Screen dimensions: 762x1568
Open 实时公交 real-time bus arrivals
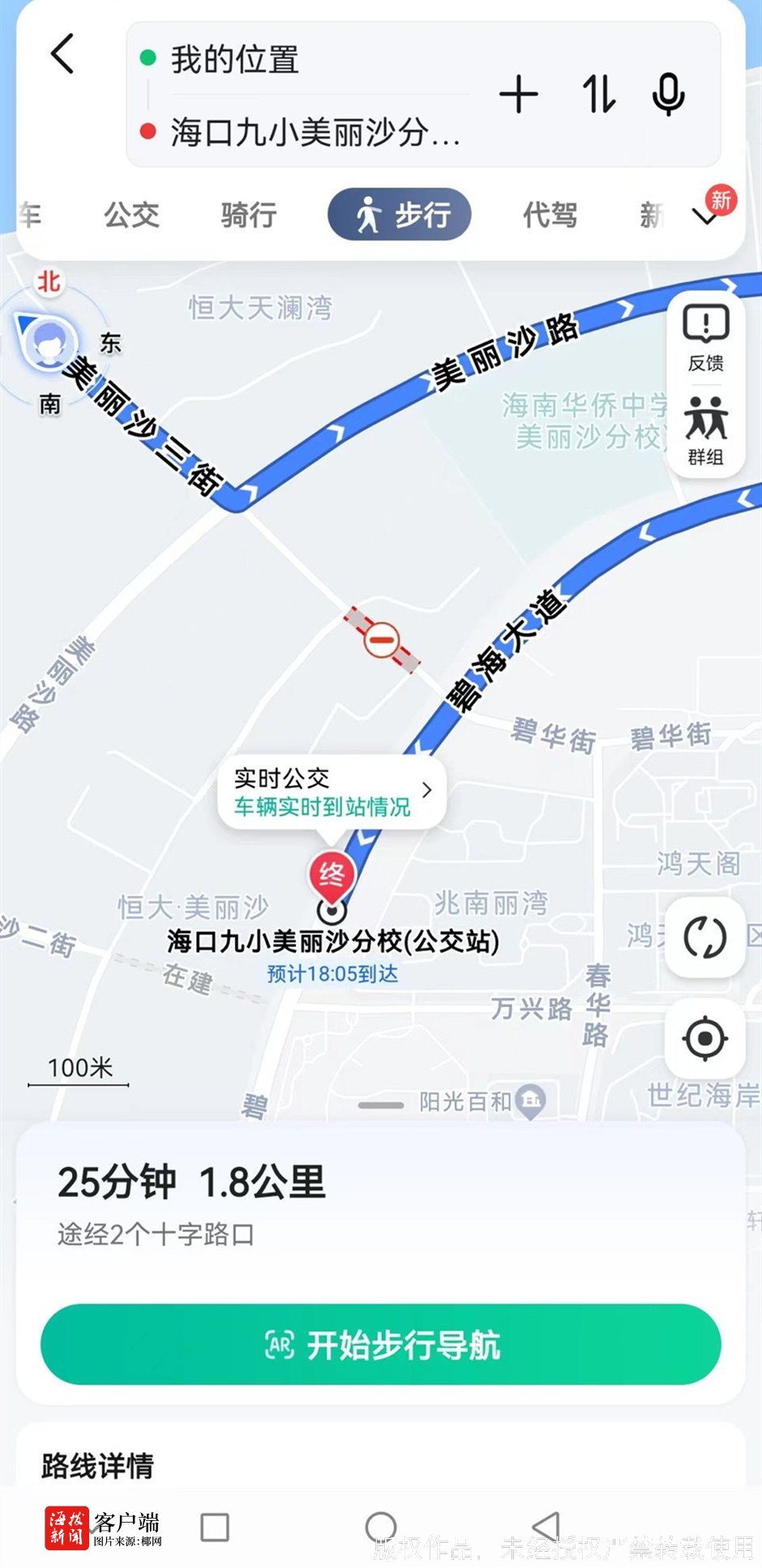point(332,793)
